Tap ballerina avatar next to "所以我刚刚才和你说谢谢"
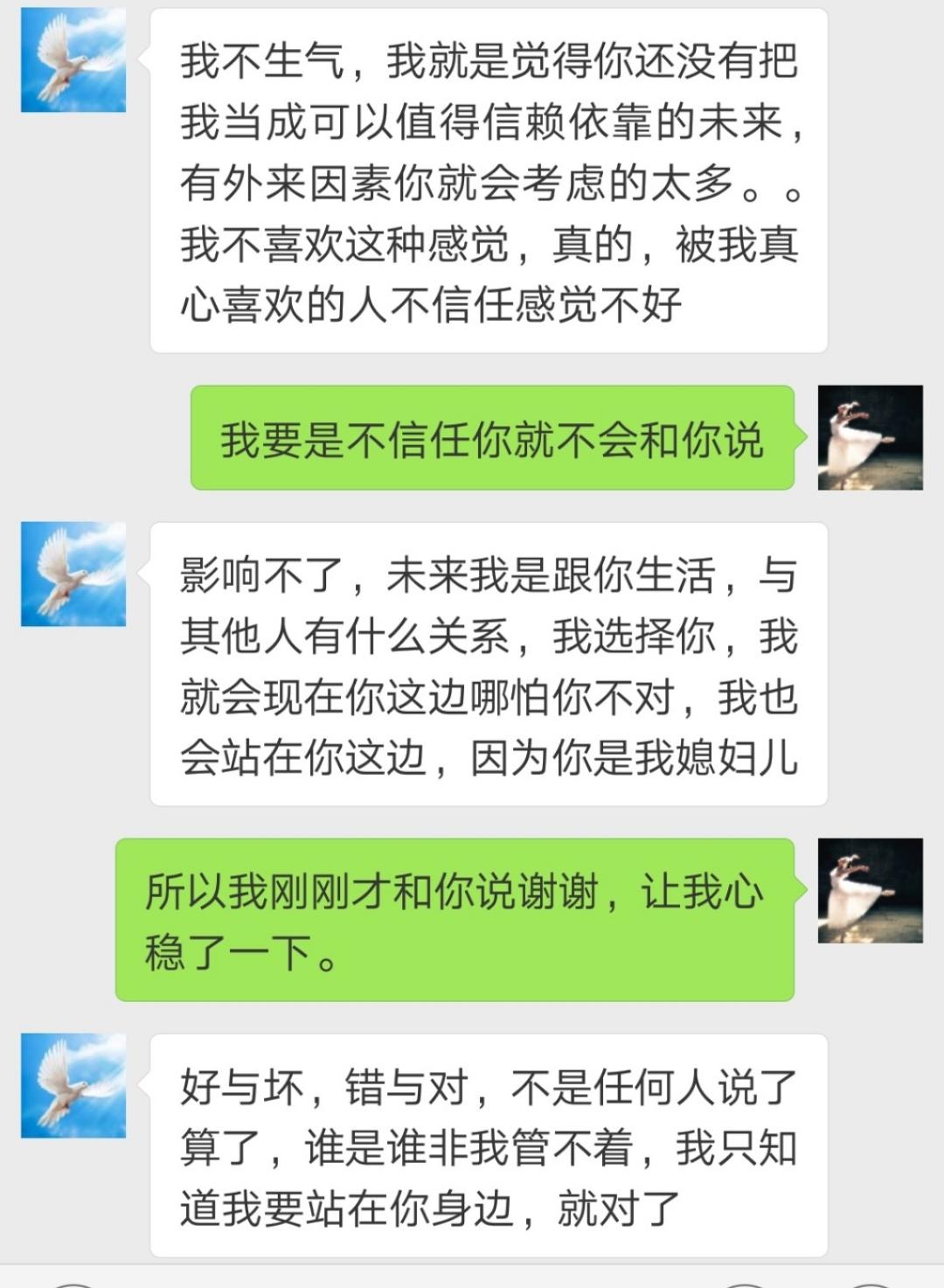 [x=870, y=890]
